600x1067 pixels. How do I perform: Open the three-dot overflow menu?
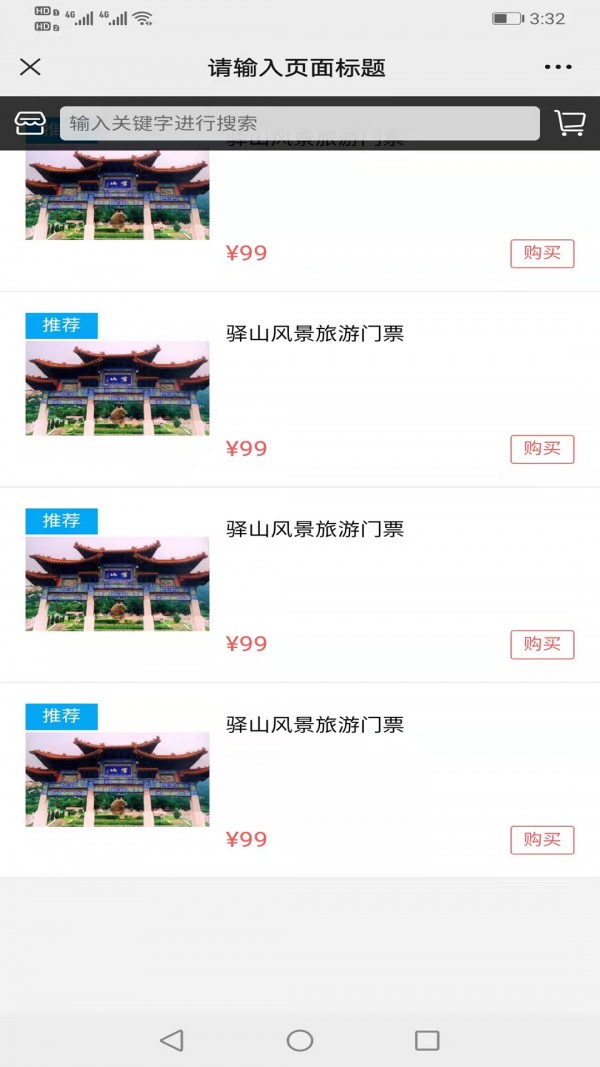[x=558, y=67]
